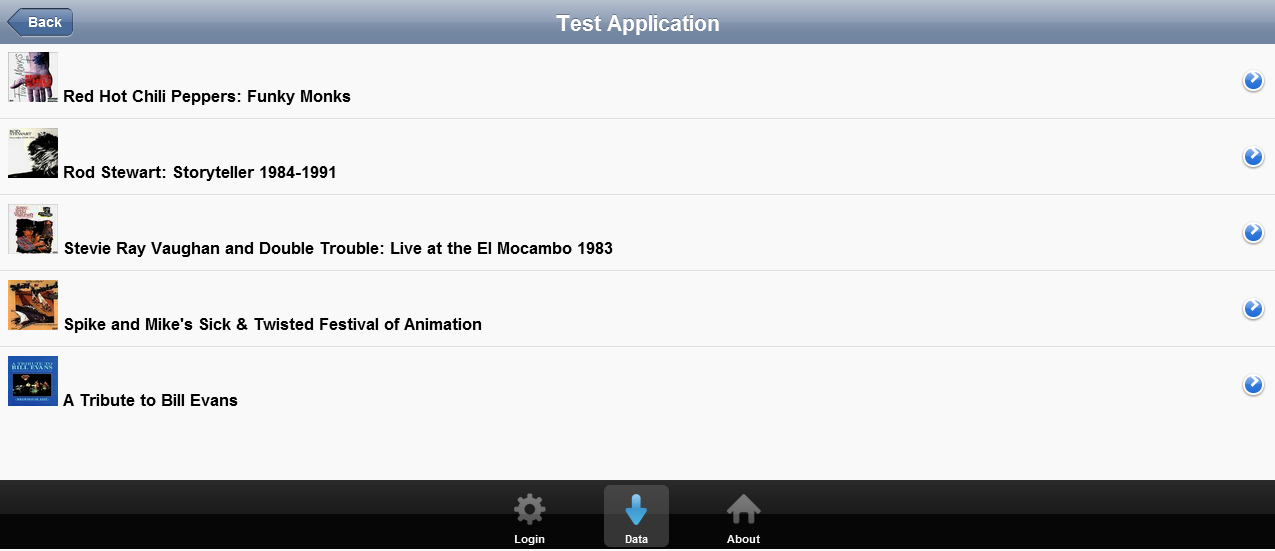Open A Tribute to Bill Evans row
1275x551 pixels.
150,401
